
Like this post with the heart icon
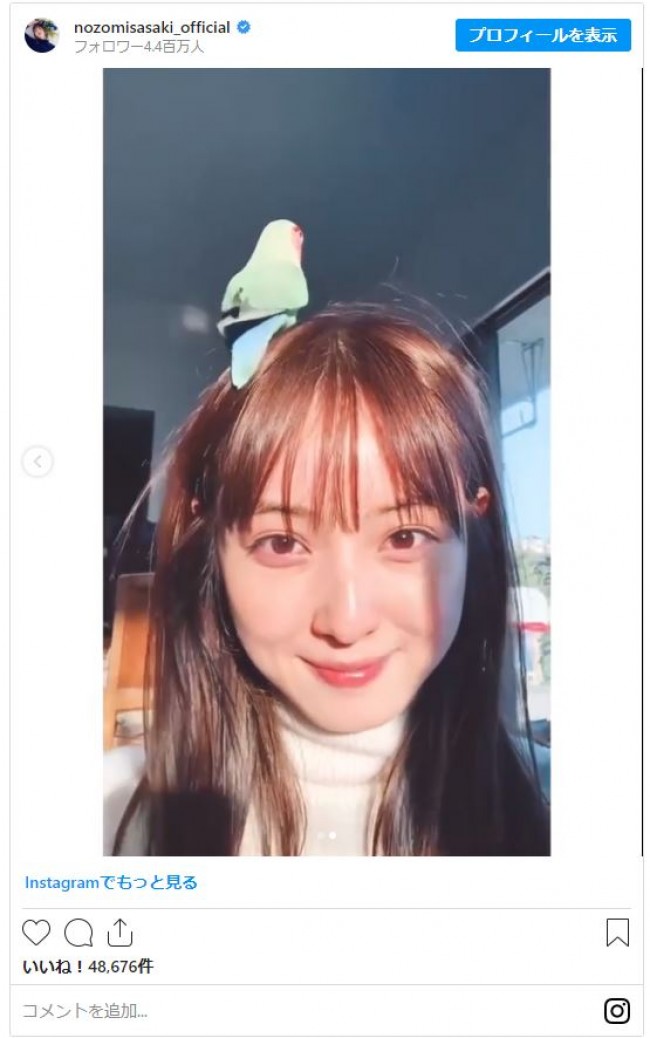click(x=36, y=933)
